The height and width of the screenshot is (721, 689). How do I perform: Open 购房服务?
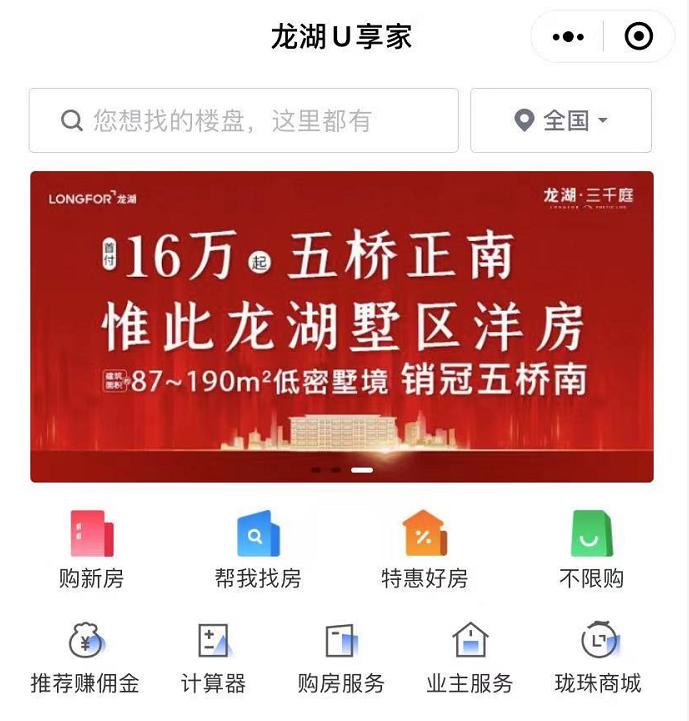click(x=341, y=657)
